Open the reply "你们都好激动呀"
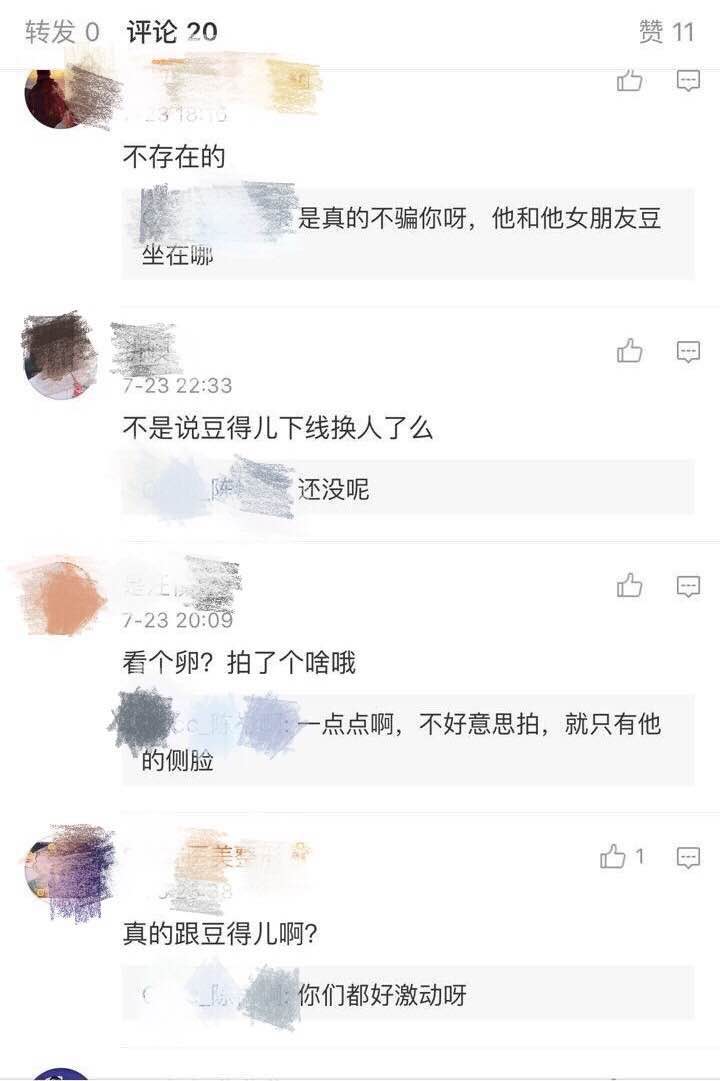Screen dimensions: 720x1081 point(408,995)
